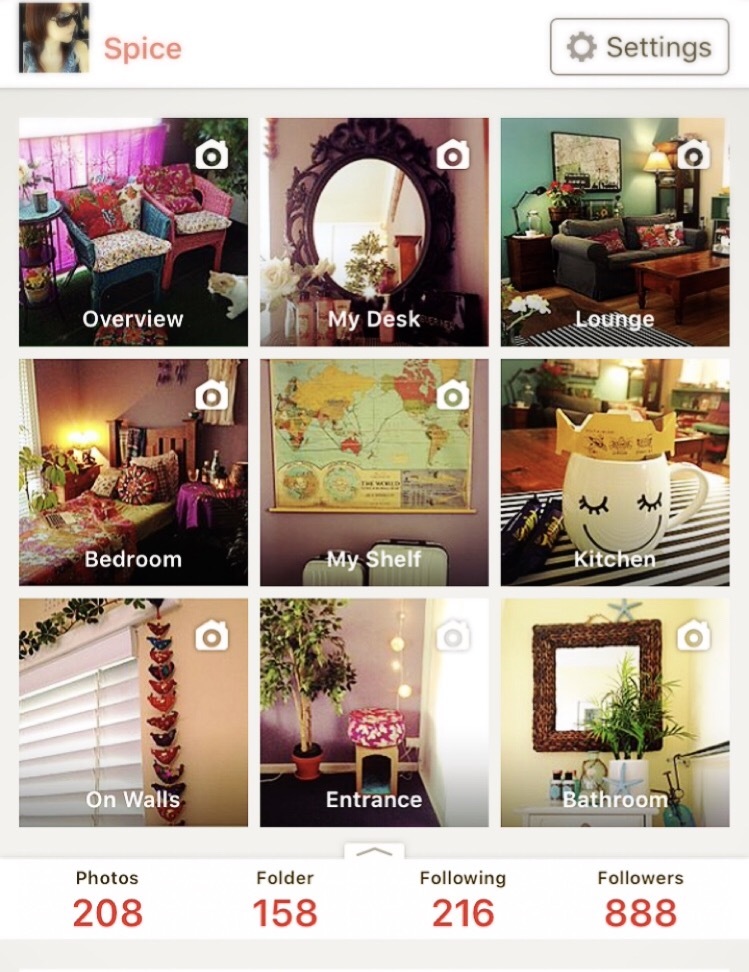This screenshot has height=972, width=749.
Task: Open the Lounge room tile
Action: 614,232
